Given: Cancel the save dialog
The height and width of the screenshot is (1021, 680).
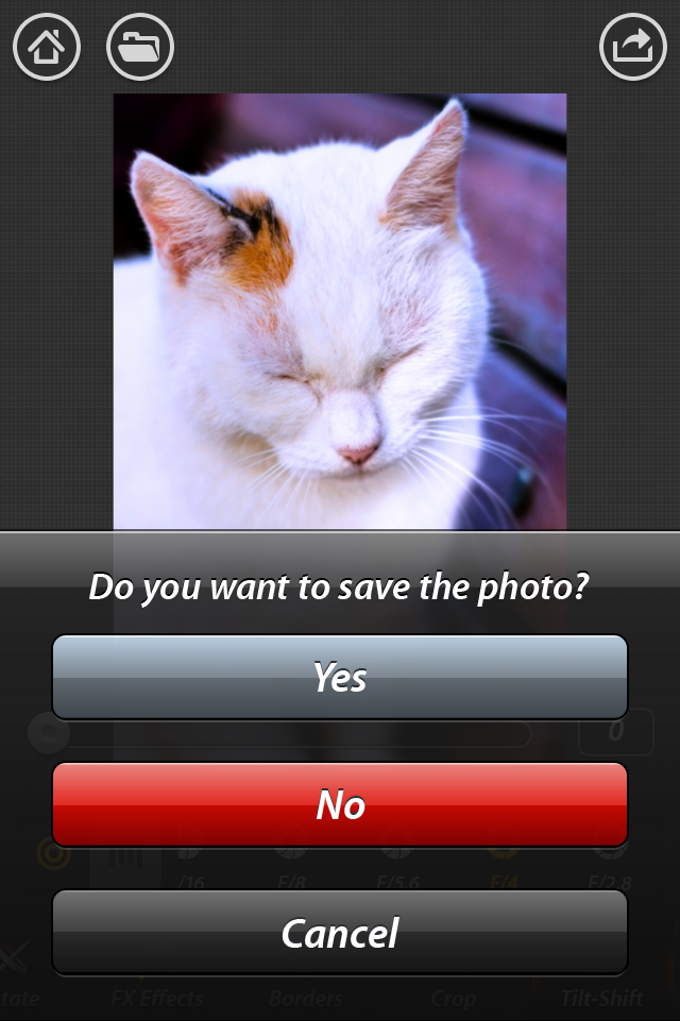Looking at the screenshot, I should [340, 932].
